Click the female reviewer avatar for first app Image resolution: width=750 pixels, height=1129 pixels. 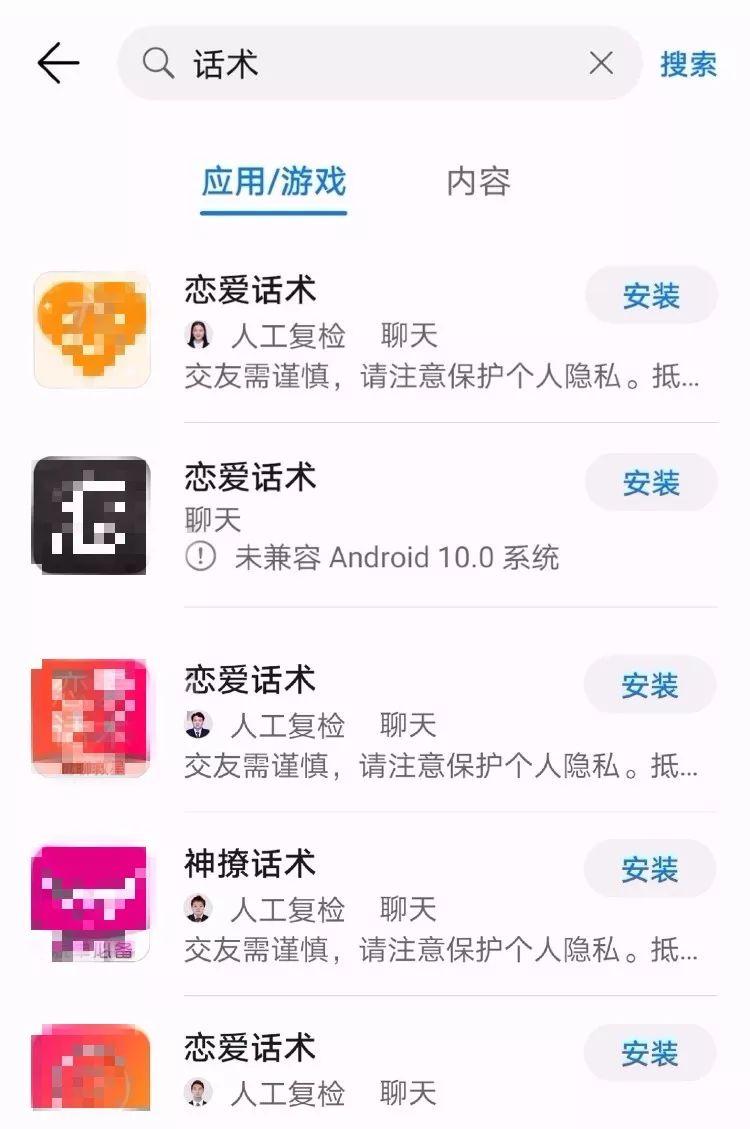pyautogui.click(x=199, y=335)
